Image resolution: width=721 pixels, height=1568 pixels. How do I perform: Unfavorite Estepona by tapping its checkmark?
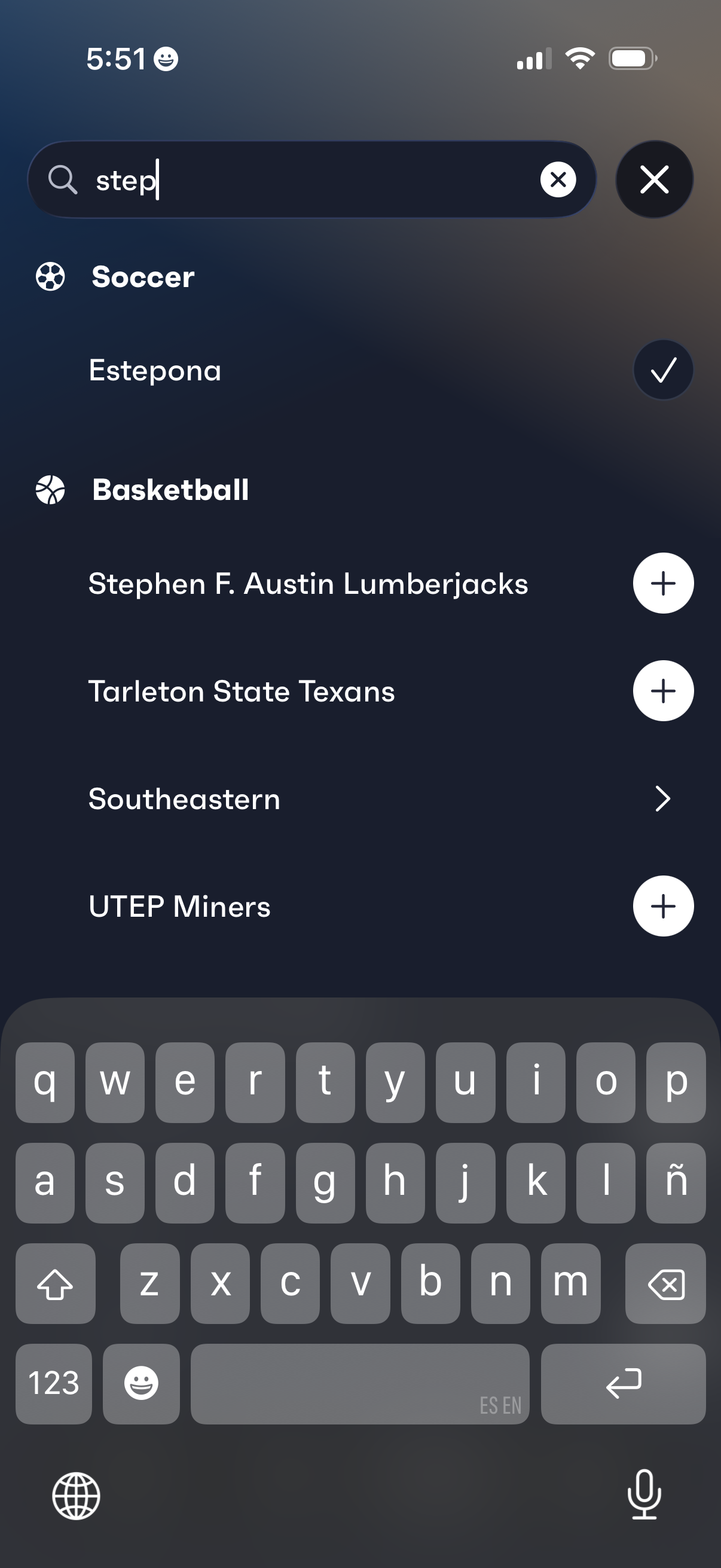(662, 370)
